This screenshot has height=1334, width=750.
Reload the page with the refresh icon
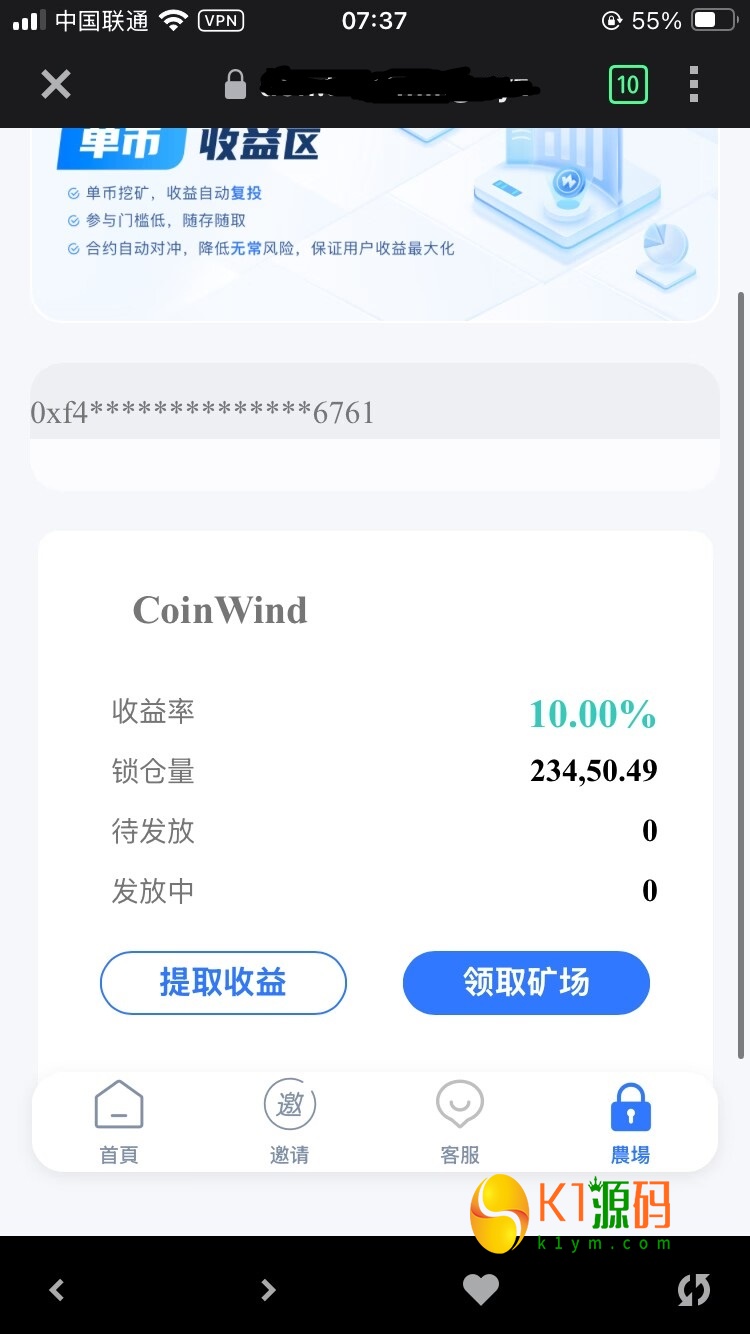(694, 1290)
